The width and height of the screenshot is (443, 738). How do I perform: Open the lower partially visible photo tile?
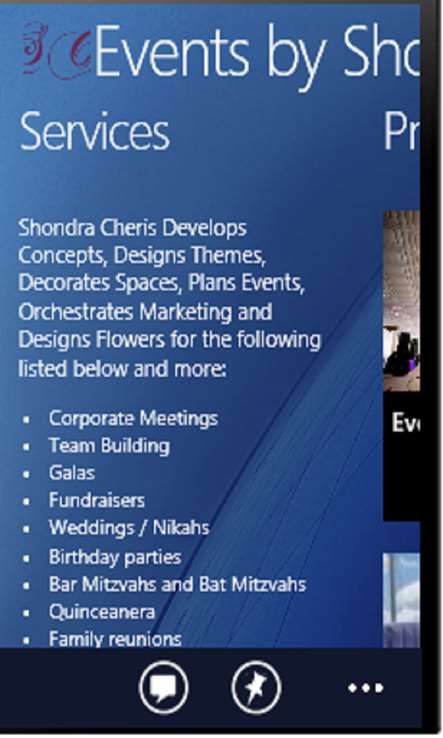[x=402, y=601]
